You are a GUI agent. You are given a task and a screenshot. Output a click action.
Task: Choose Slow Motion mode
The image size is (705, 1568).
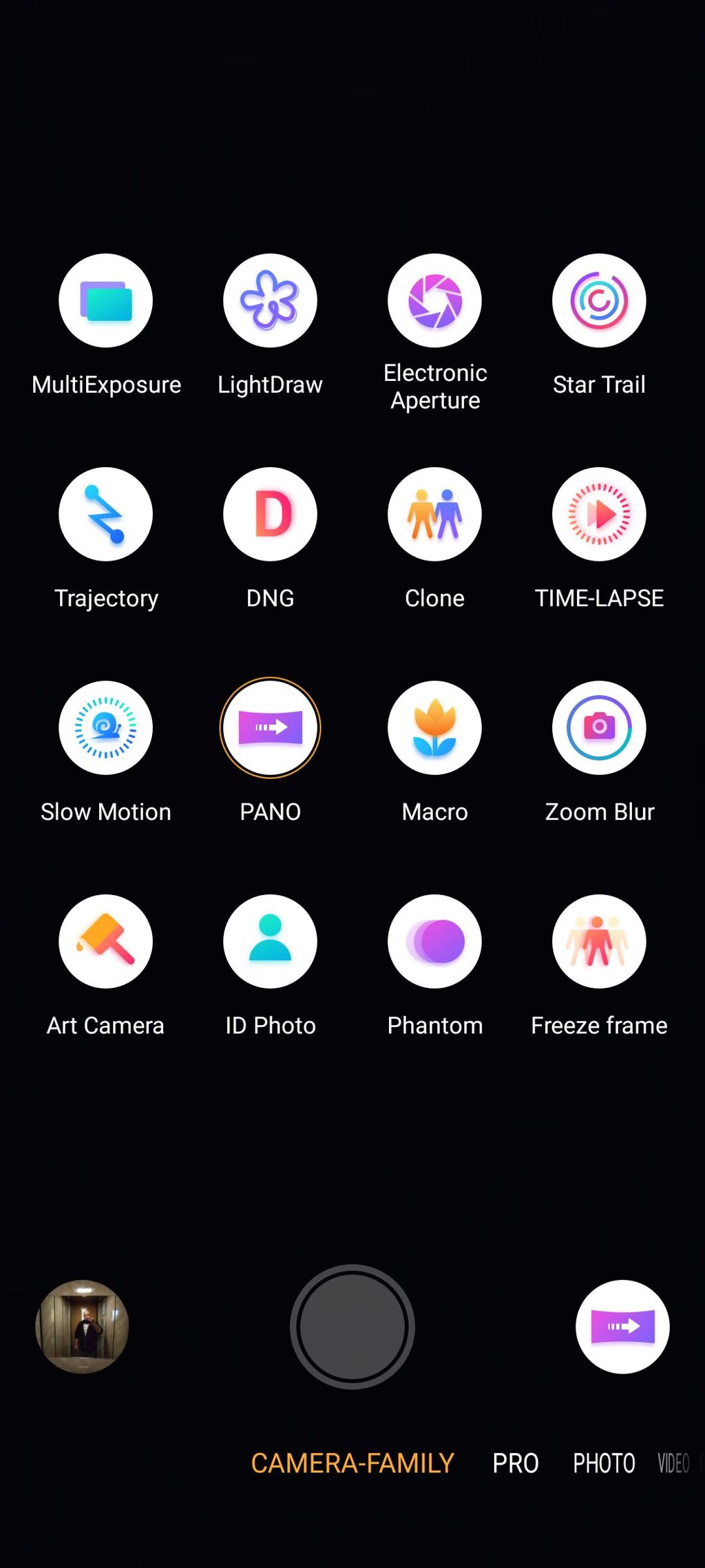pos(105,728)
